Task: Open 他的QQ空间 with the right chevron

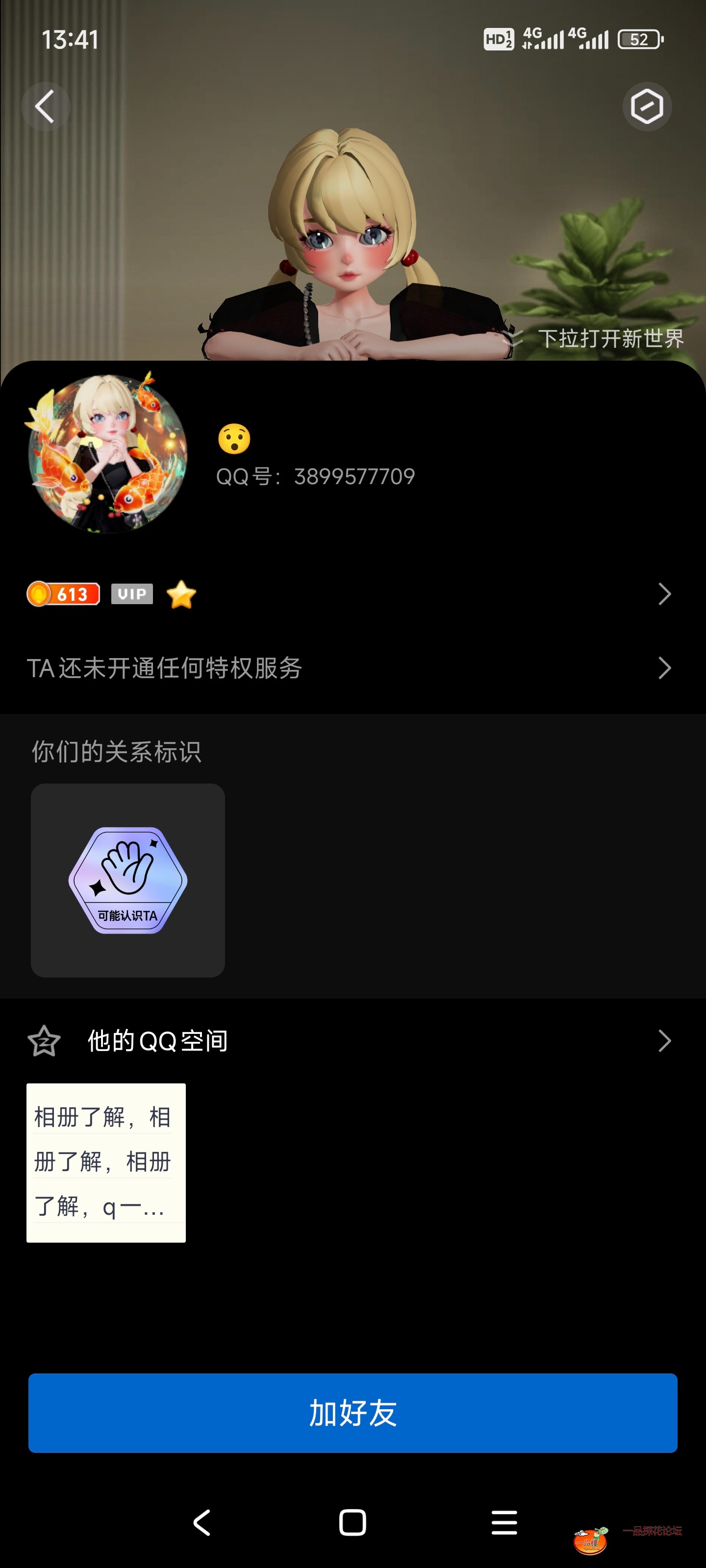Action: point(664,1041)
